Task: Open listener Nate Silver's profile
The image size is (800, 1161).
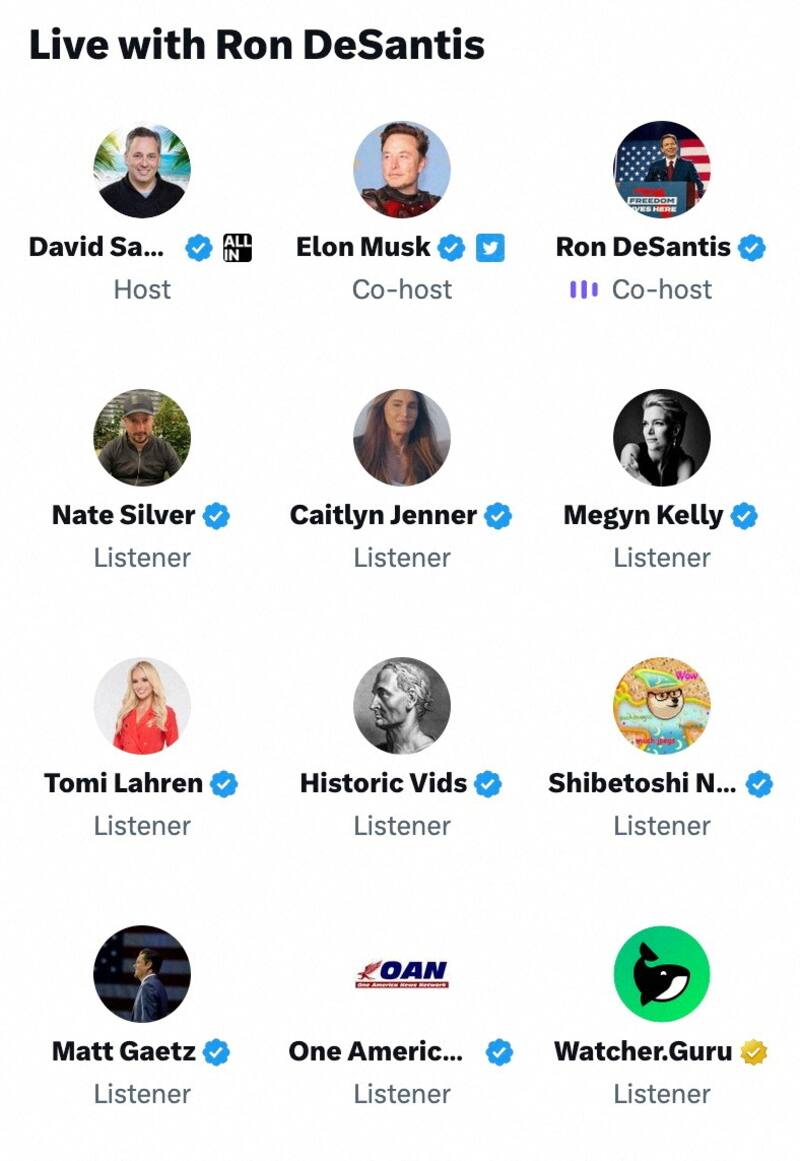Action: click(x=142, y=438)
